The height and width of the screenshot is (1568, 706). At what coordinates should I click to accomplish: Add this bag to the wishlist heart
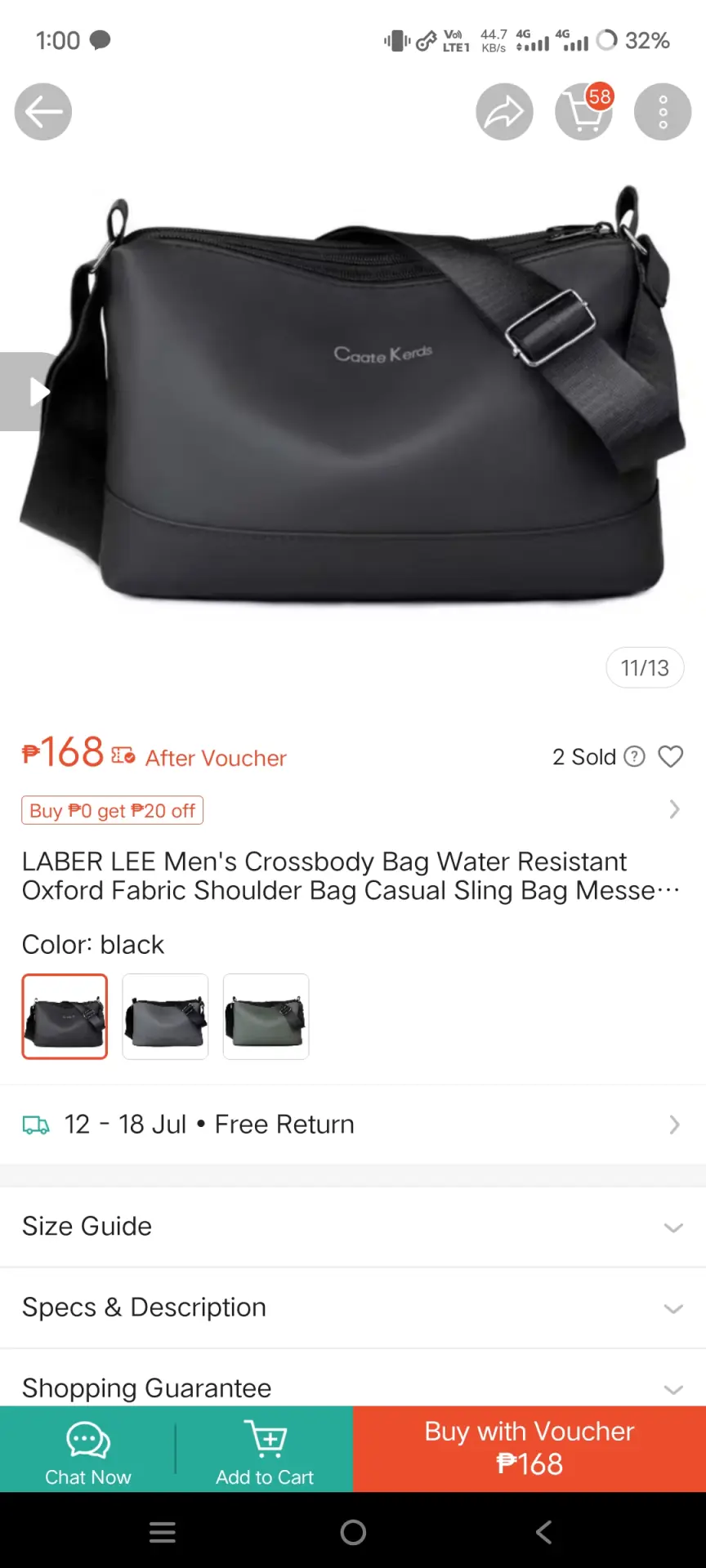[671, 756]
